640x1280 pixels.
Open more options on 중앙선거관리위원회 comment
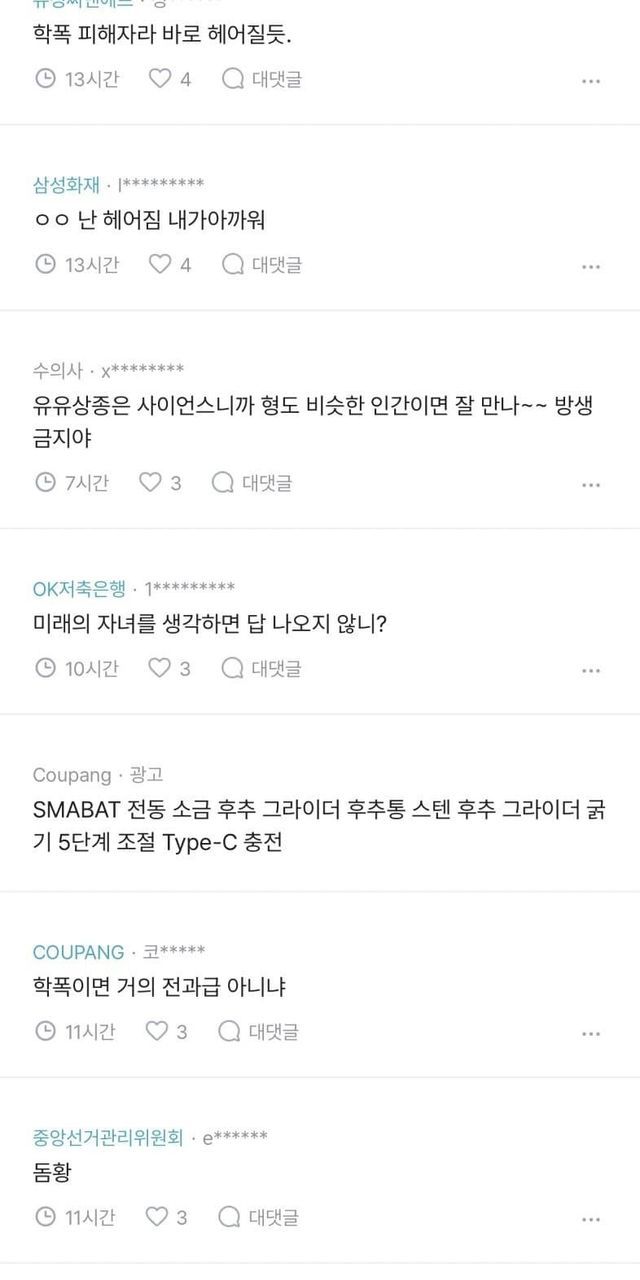click(x=591, y=1219)
